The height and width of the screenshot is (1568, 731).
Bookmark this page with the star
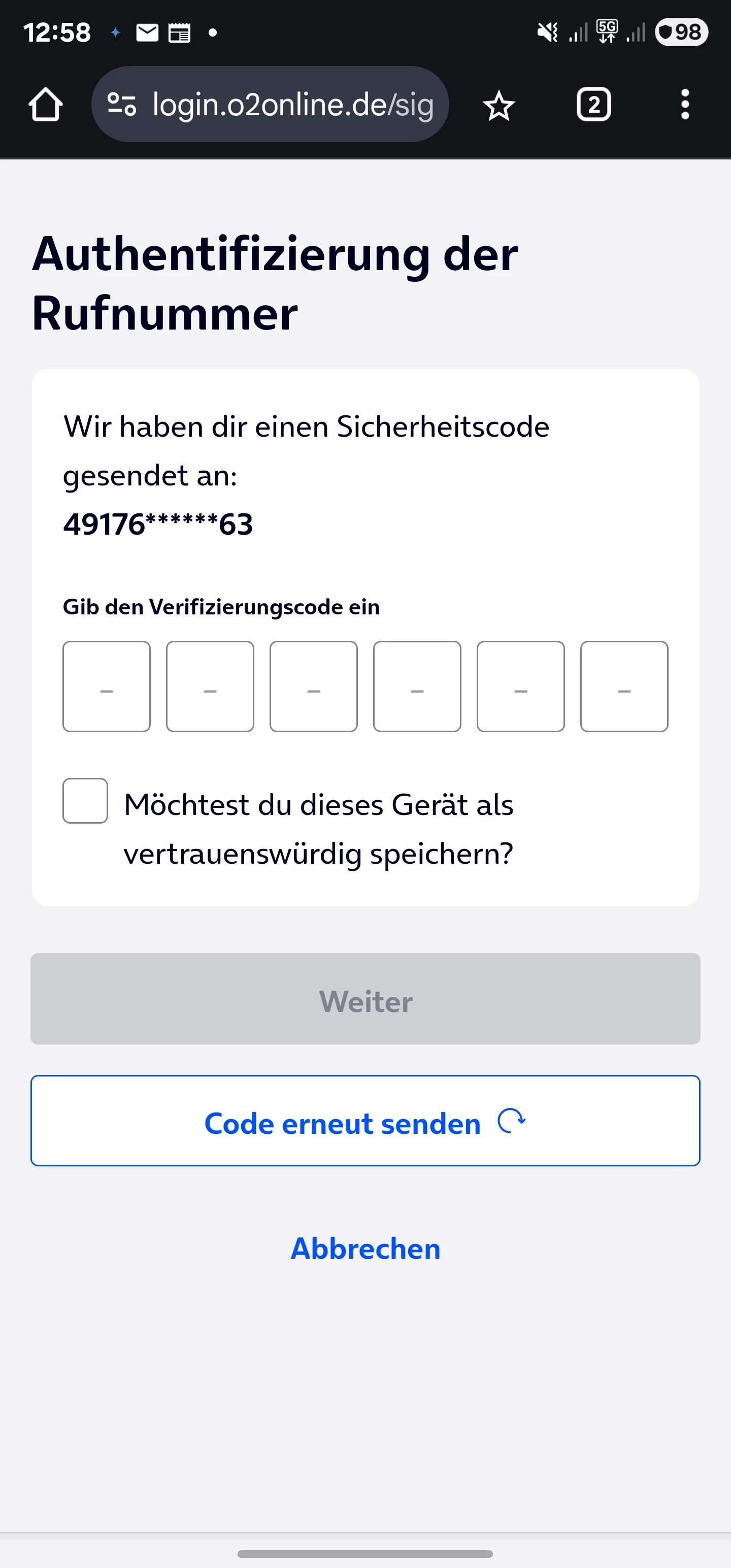(499, 105)
